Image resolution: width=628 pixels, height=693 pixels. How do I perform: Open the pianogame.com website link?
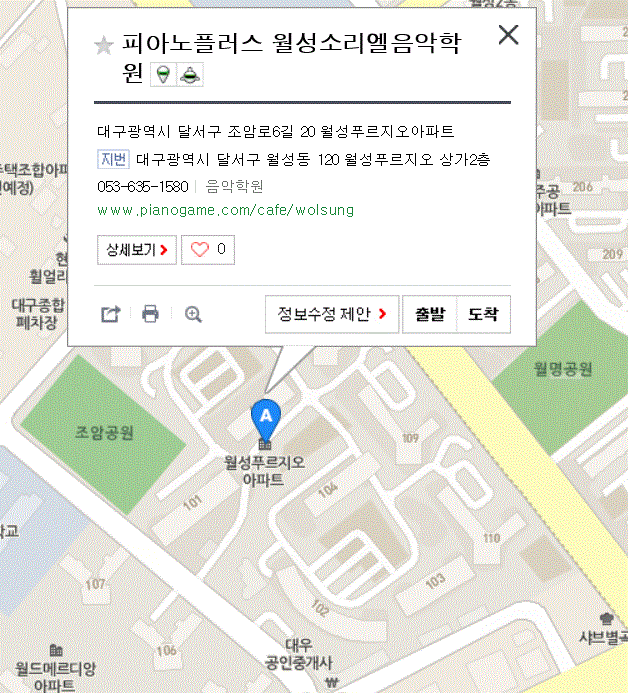(x=225, y=210)
